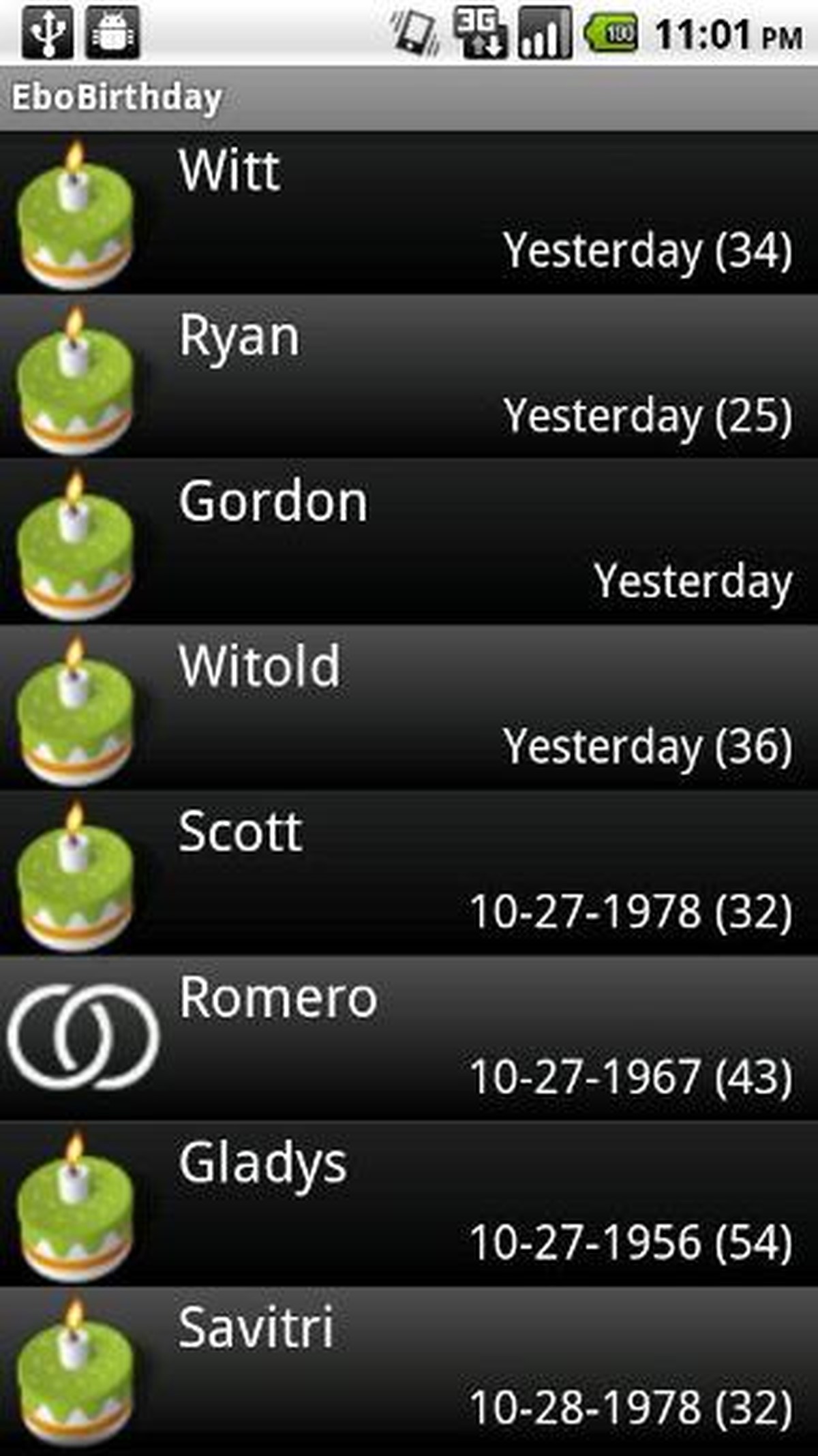View Scott's birthday details
This screenshot has width=818, height=1456.
(409, 873)
